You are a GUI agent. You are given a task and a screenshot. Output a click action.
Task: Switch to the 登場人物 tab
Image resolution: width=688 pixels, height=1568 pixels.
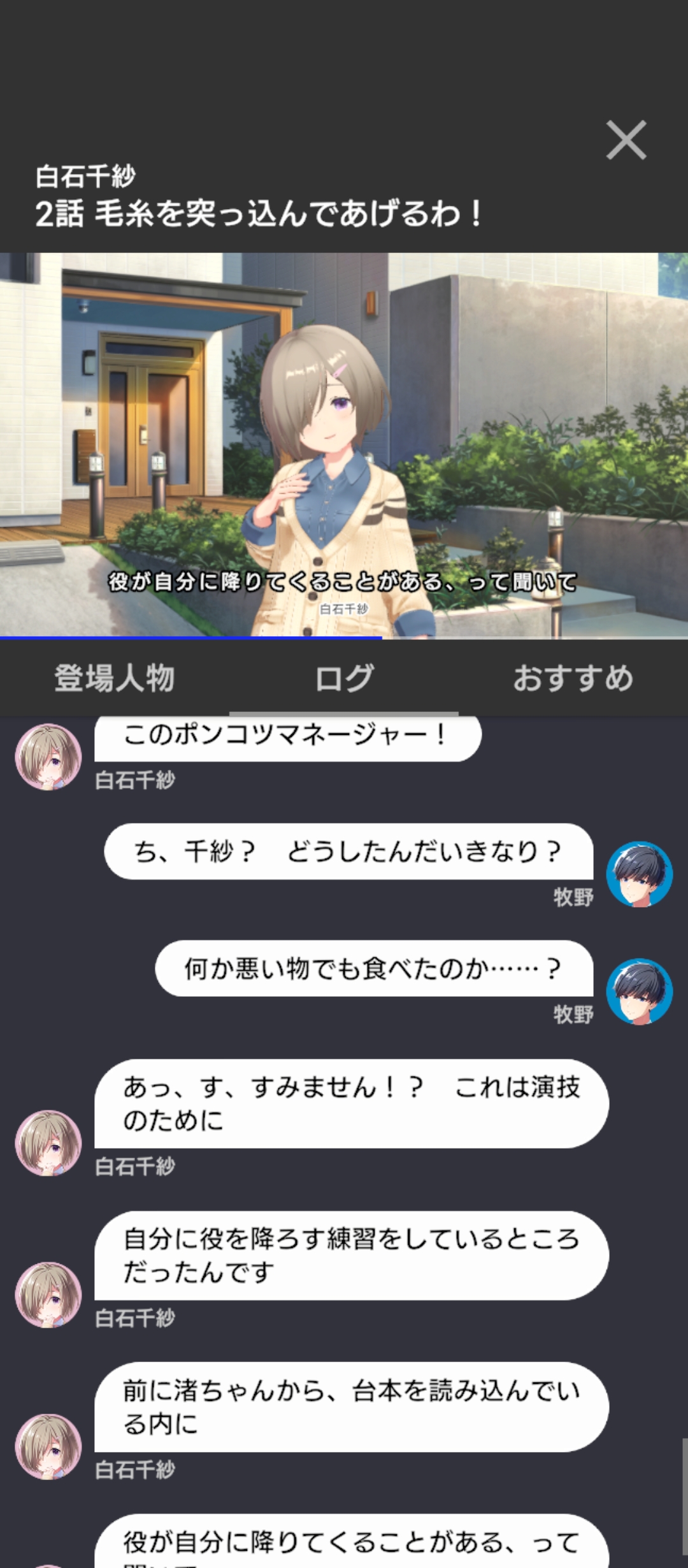115,678
